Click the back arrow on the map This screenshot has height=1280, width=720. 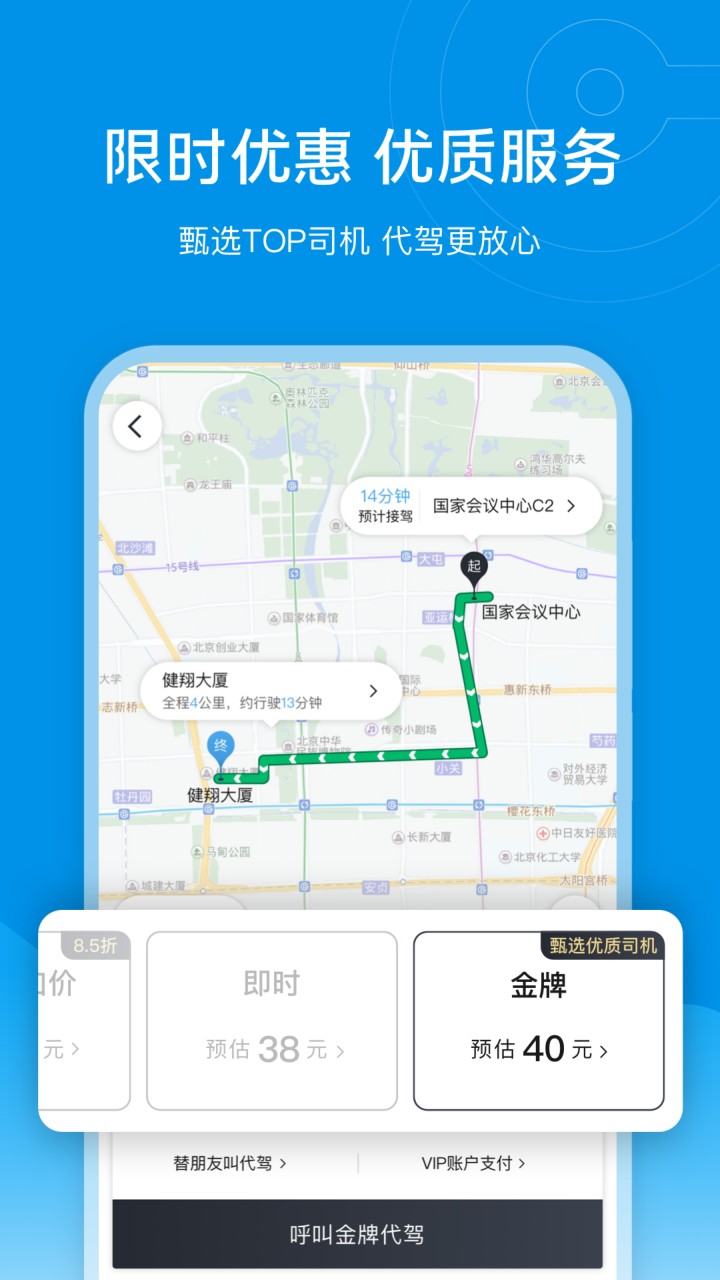coord(137,425)
